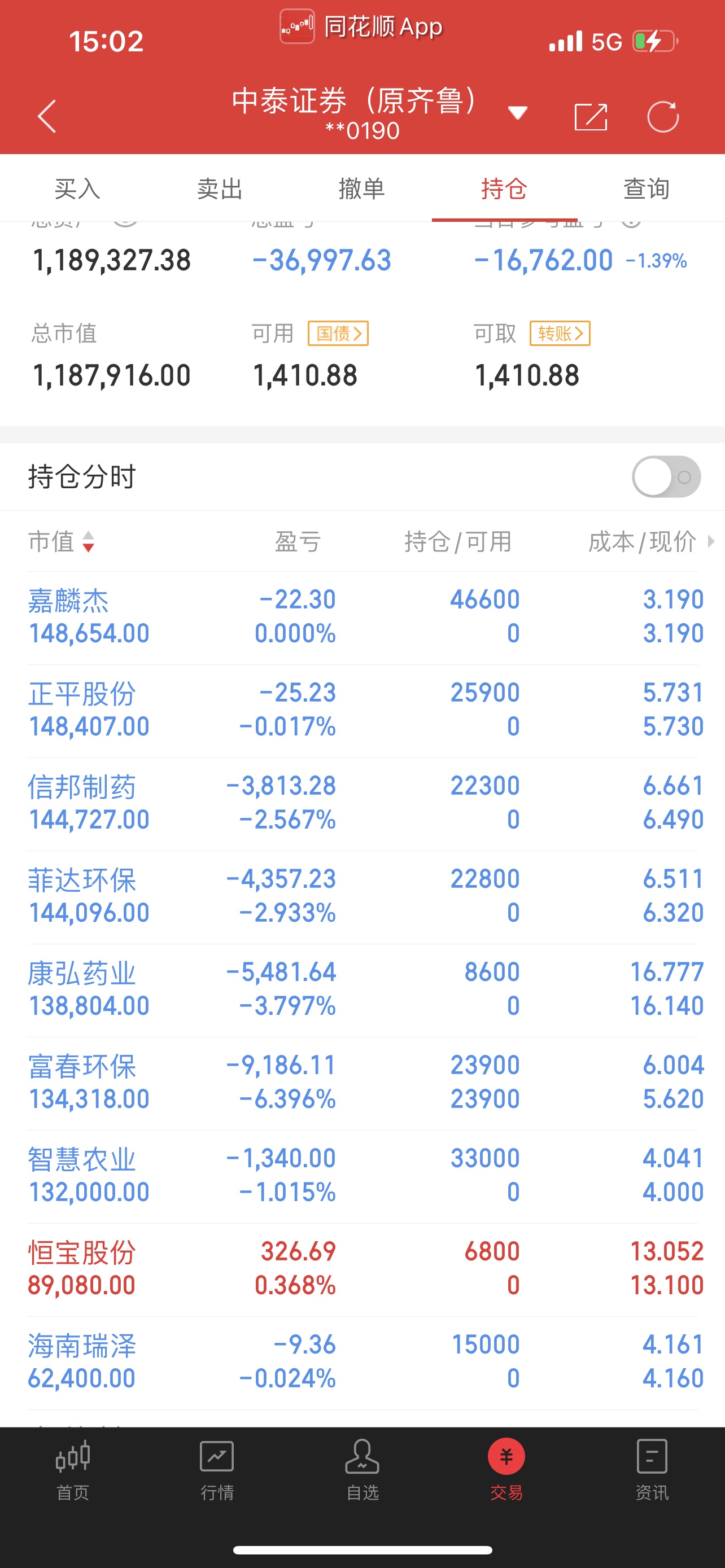Open the 查询 tab
725x1568 pixels.
click(647, 189)
